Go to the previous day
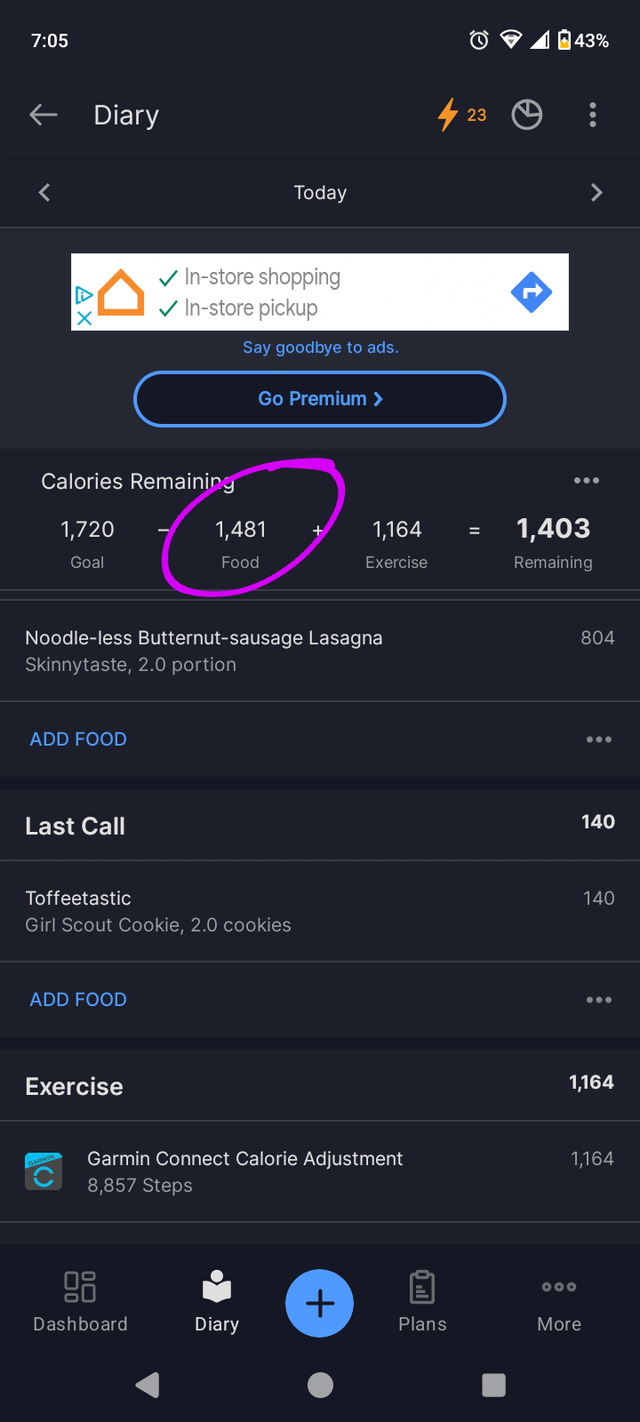Screen dimensions: 640x1422 [44, 192]
